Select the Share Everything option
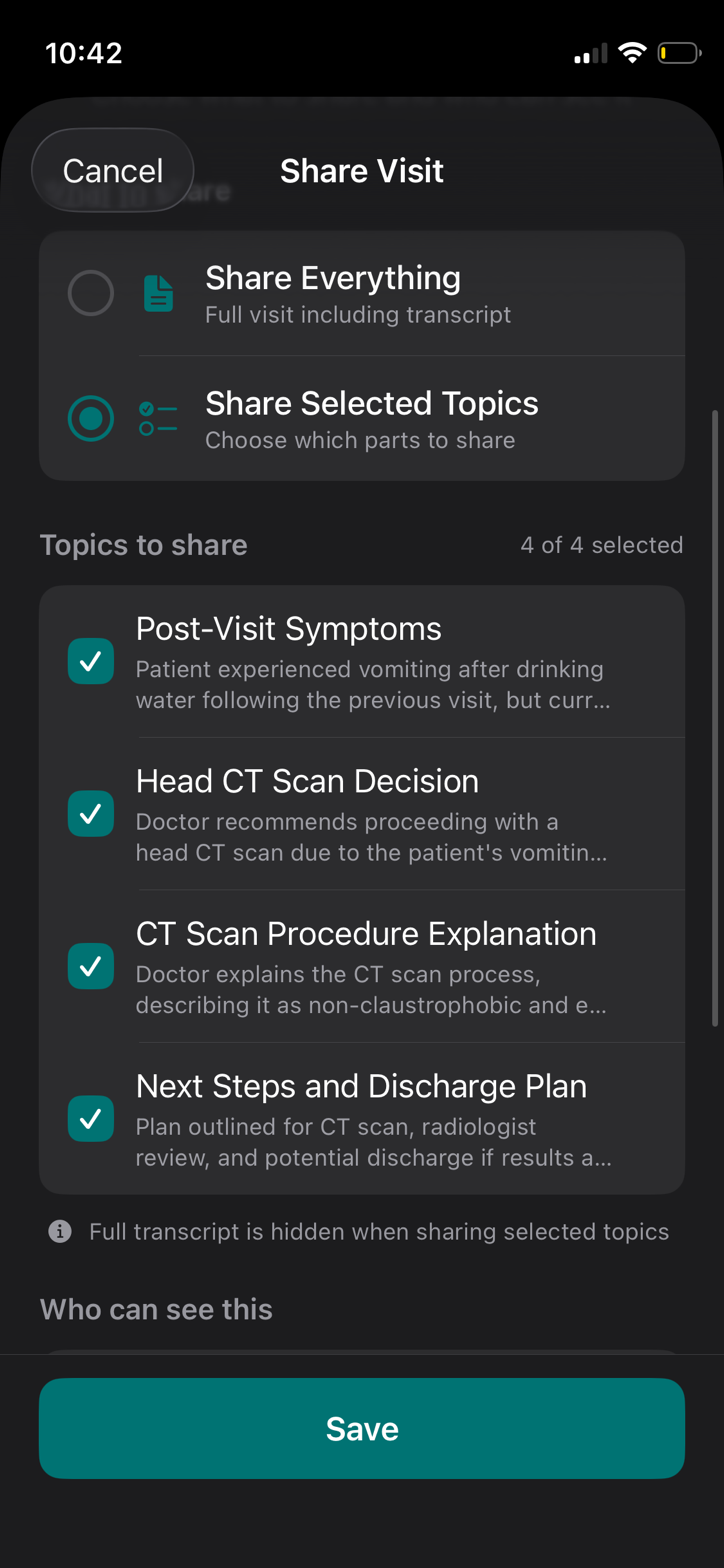The height and width of the screenshot is (1568, 724). (x=91, y=292)
